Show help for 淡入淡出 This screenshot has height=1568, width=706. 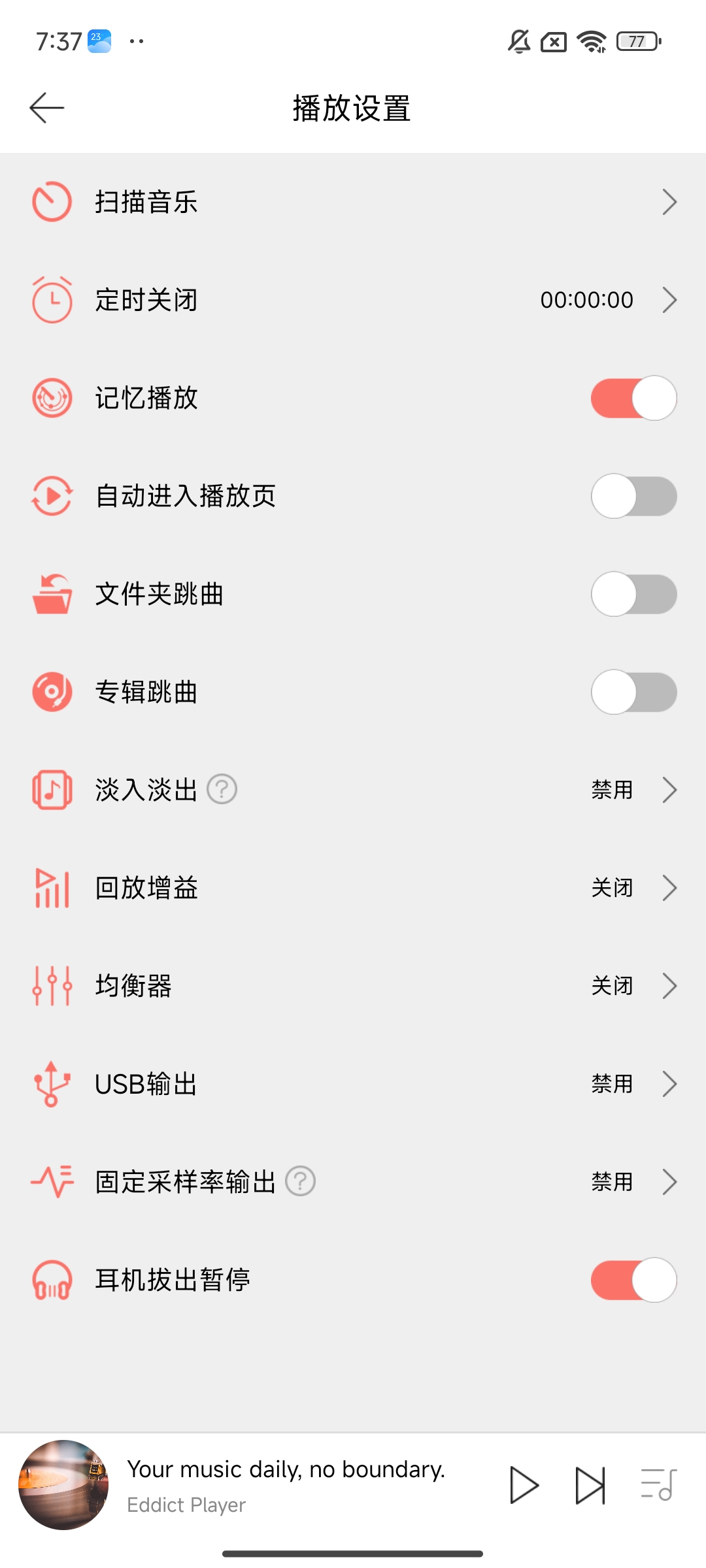click(222, 789)
